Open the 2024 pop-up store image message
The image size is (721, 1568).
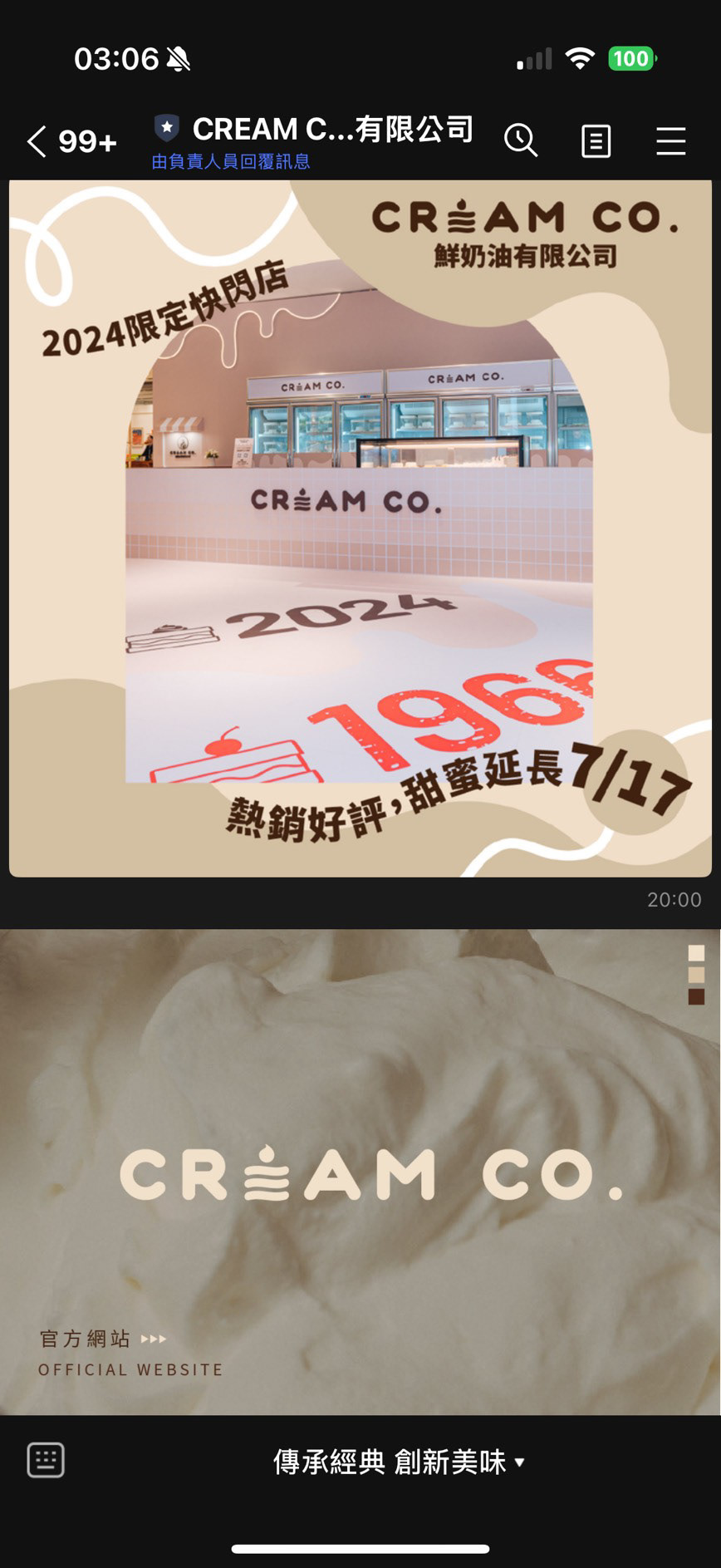click(360, 528)
